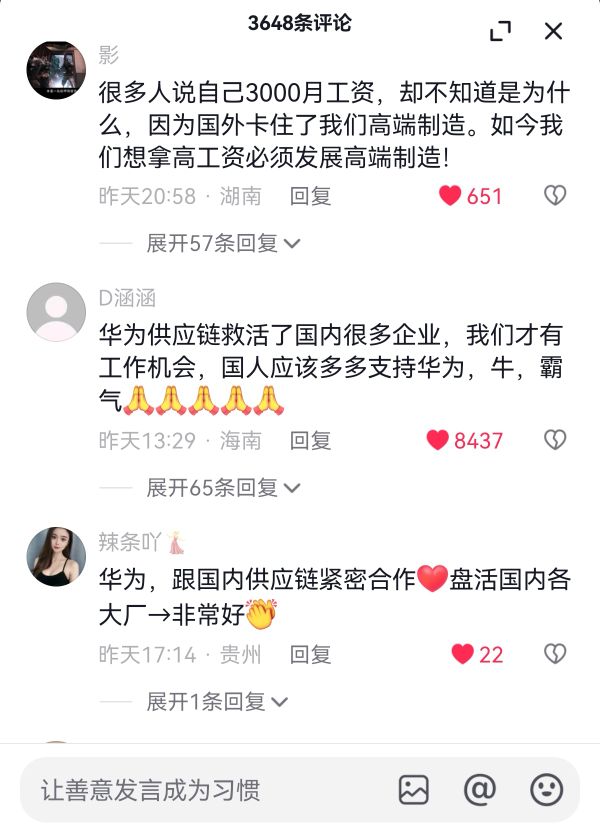Viewport: 600px width, 836px height.
Task: Expand 1 reply under 辣条吖's comment
Action: 217,702
